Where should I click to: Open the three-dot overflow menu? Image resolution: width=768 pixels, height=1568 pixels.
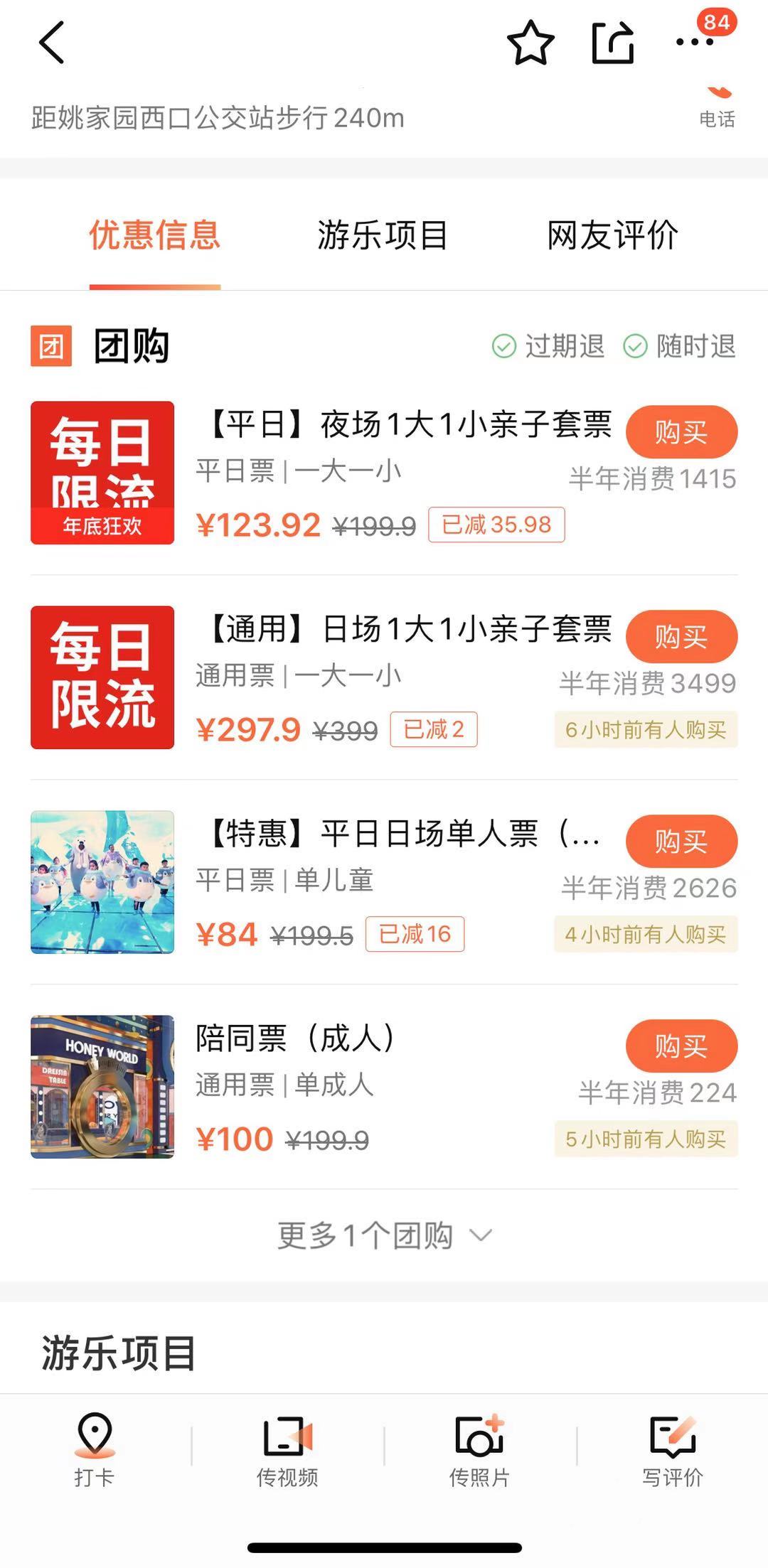point(695,43)
